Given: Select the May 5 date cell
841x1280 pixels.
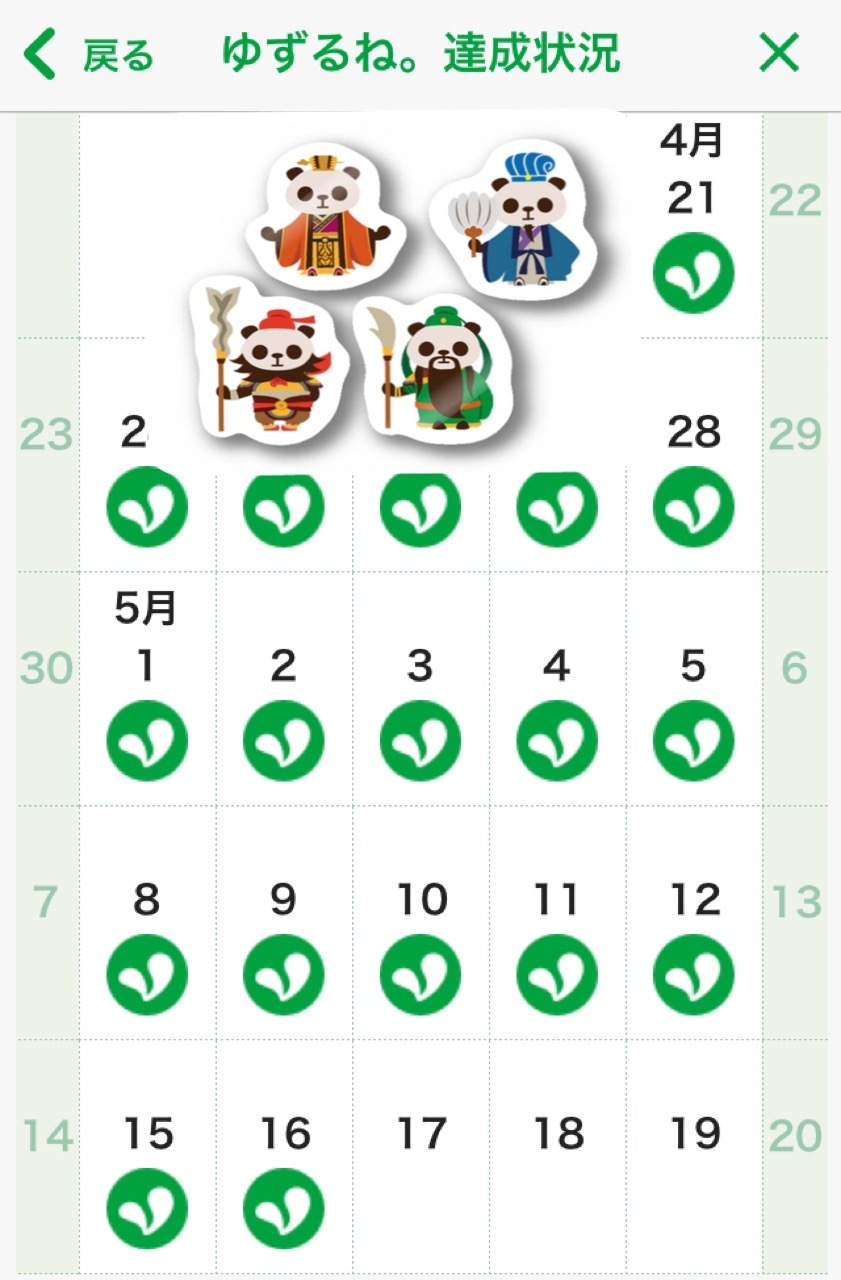Looking at the screenshot, I should pos(694,689).
